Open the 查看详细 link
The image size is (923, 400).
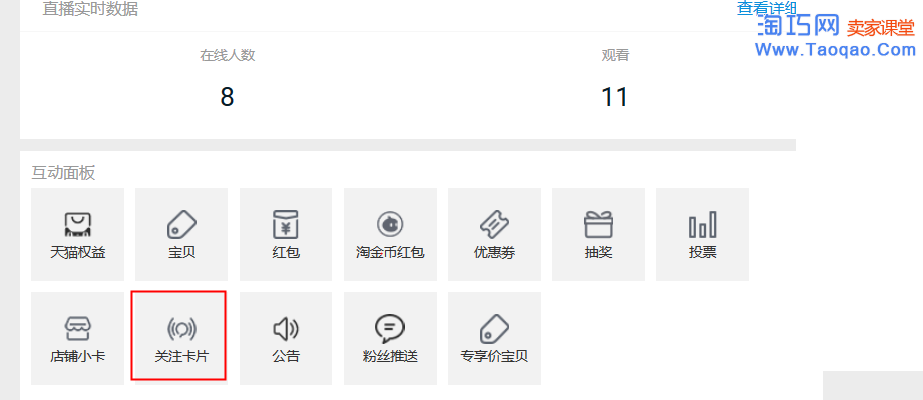point(766,9)
